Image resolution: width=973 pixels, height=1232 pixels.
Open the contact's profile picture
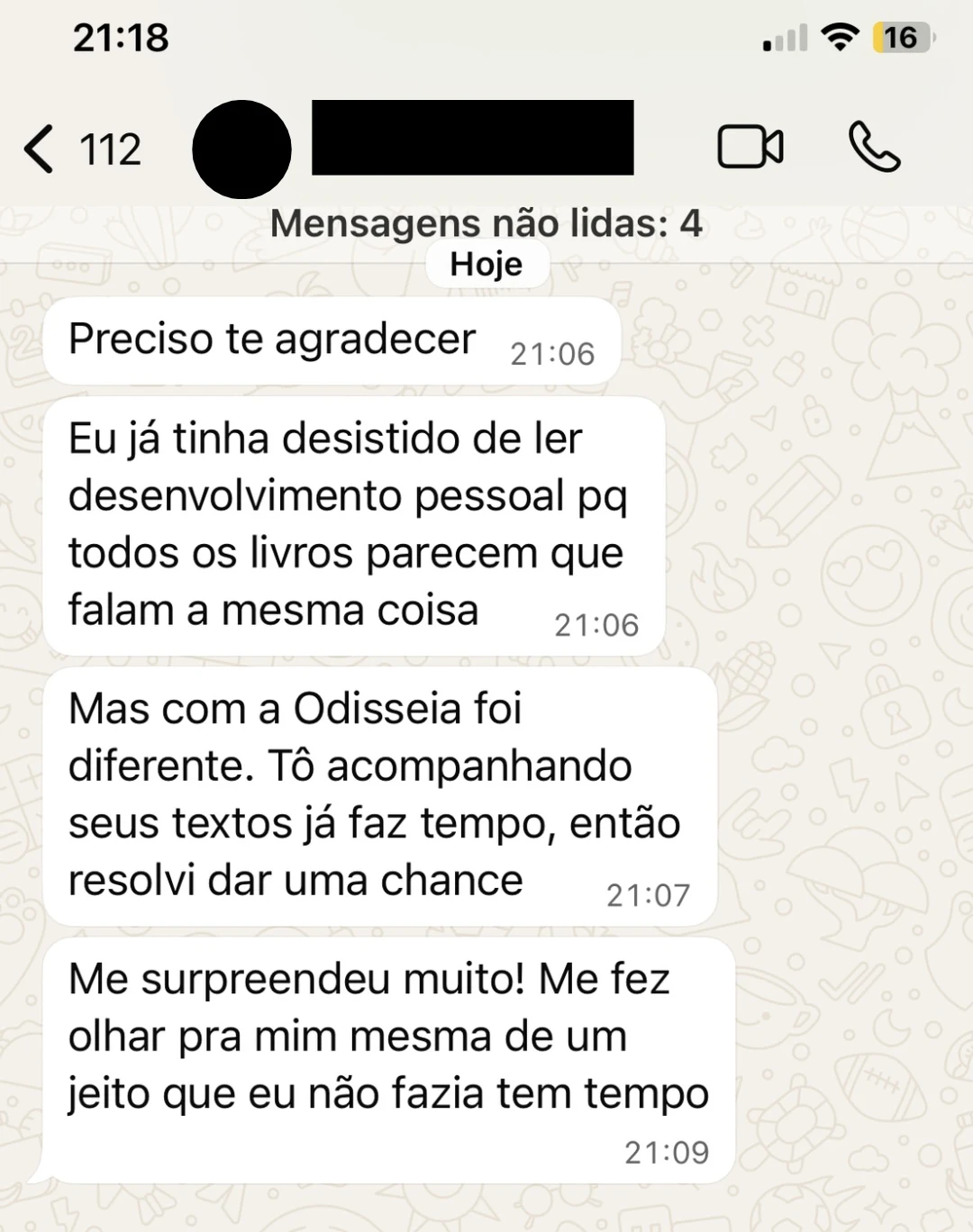(x=241, y=149)
